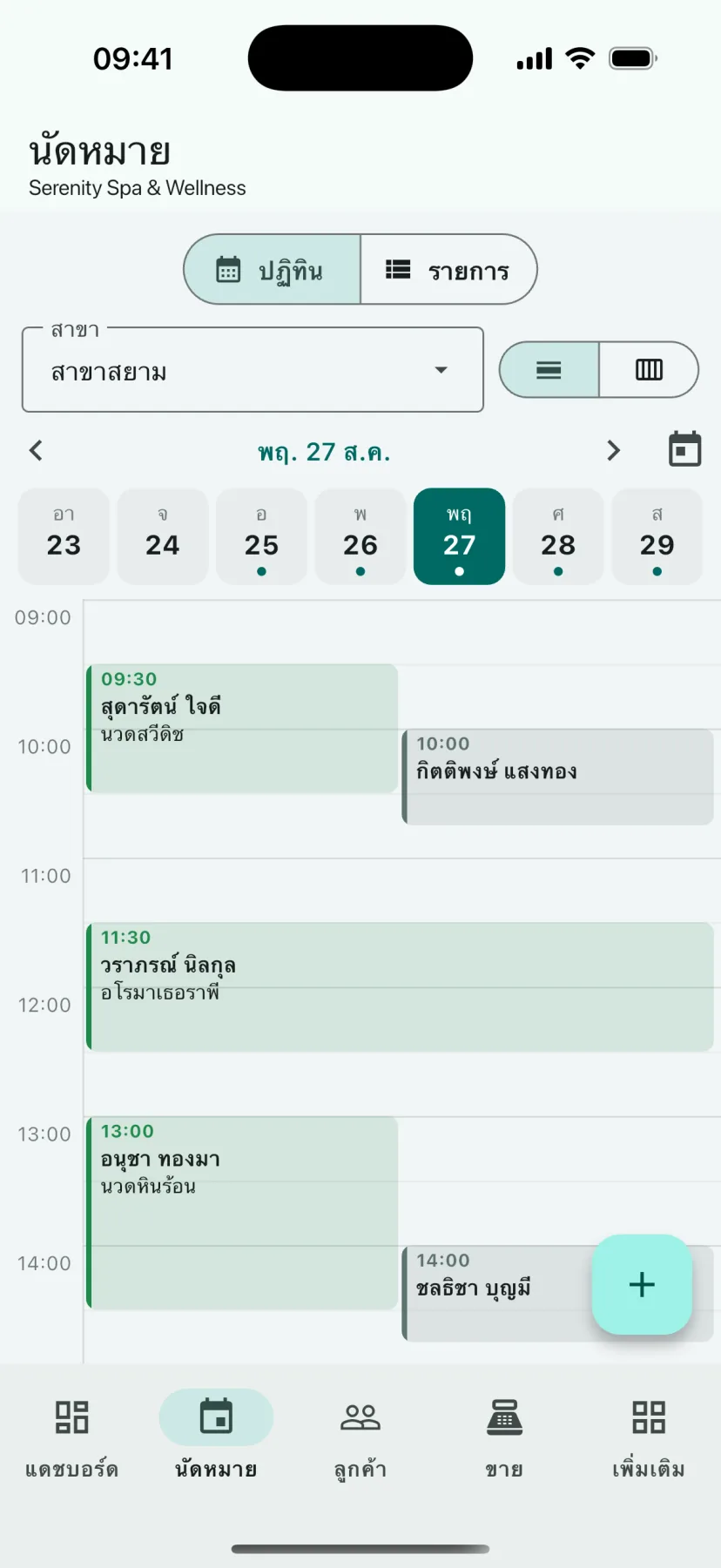Switch to the column layout view
This screenshot has width=721, height=1568.
[x=649, y=370]
